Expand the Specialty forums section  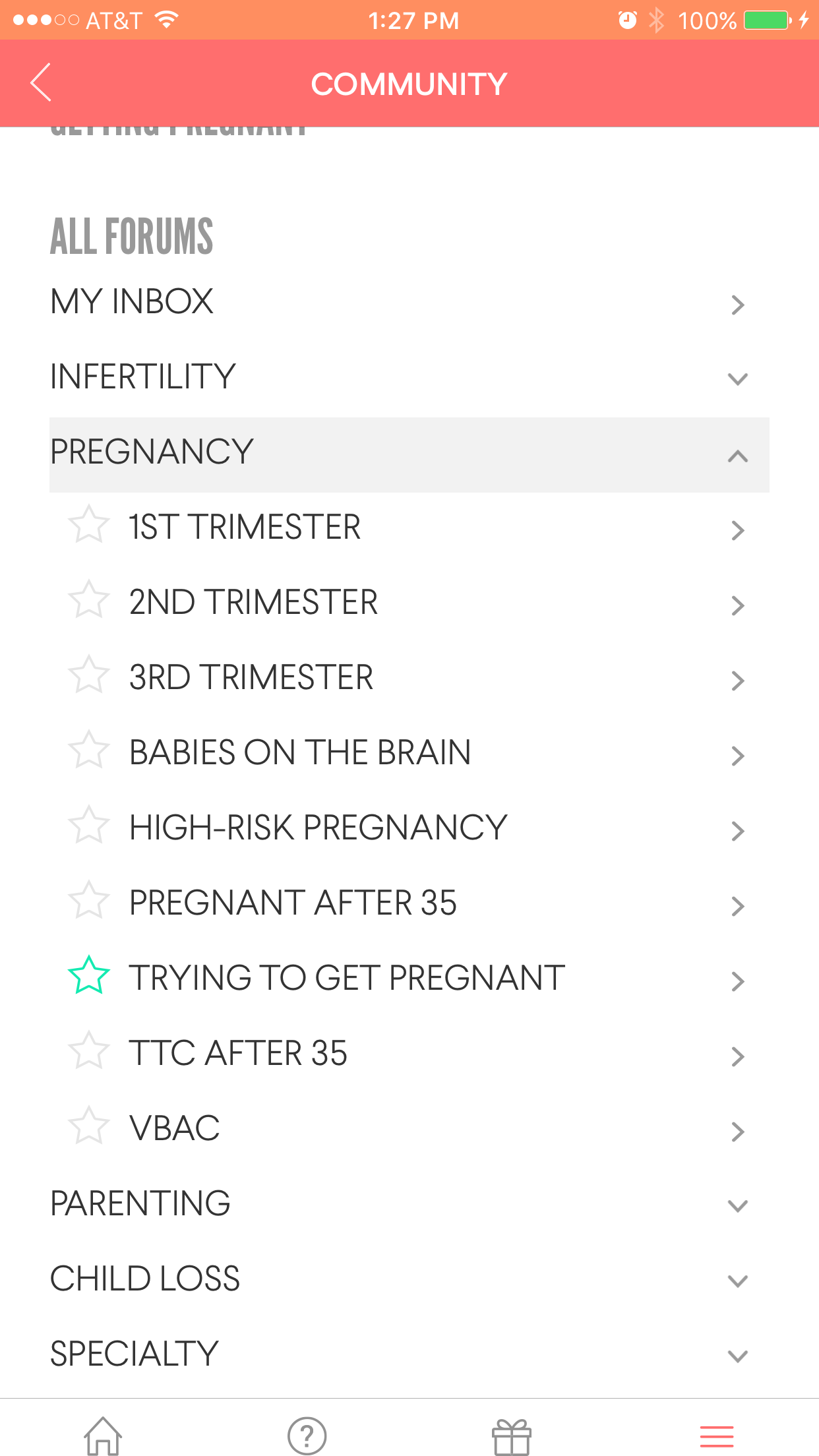coord(409,1355)
